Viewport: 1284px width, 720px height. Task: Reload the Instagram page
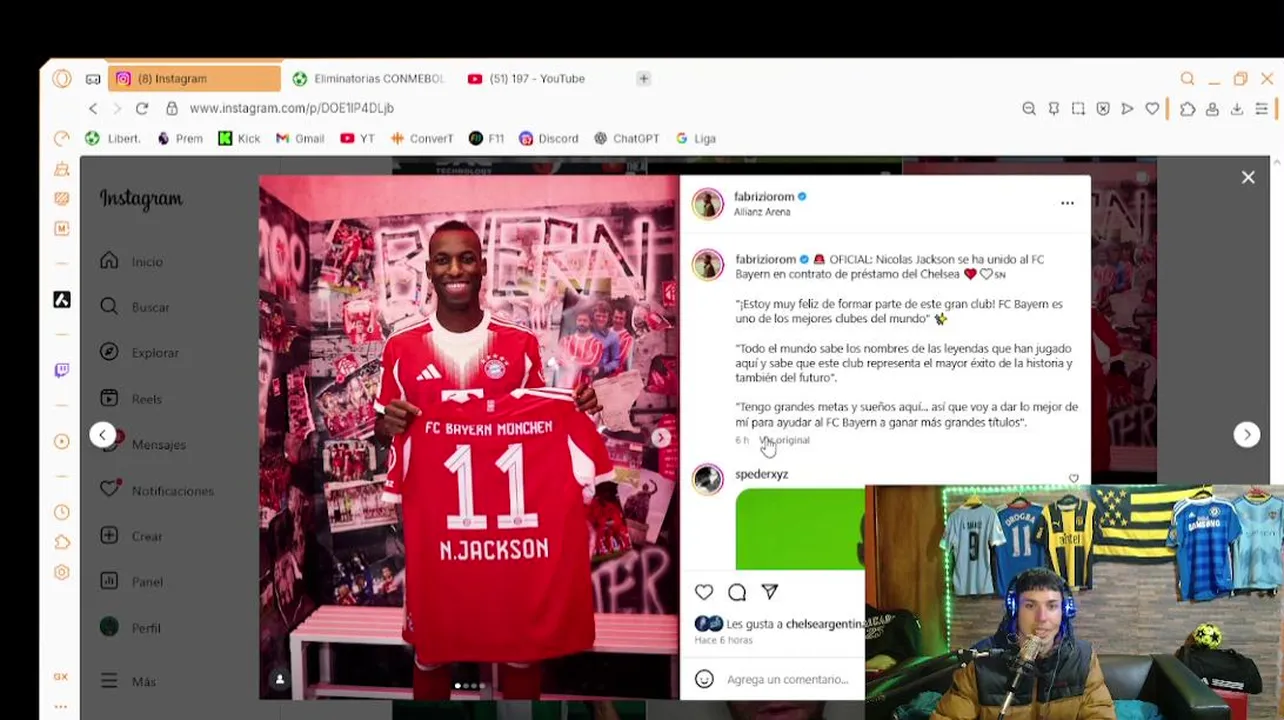[x=142, y=108]
